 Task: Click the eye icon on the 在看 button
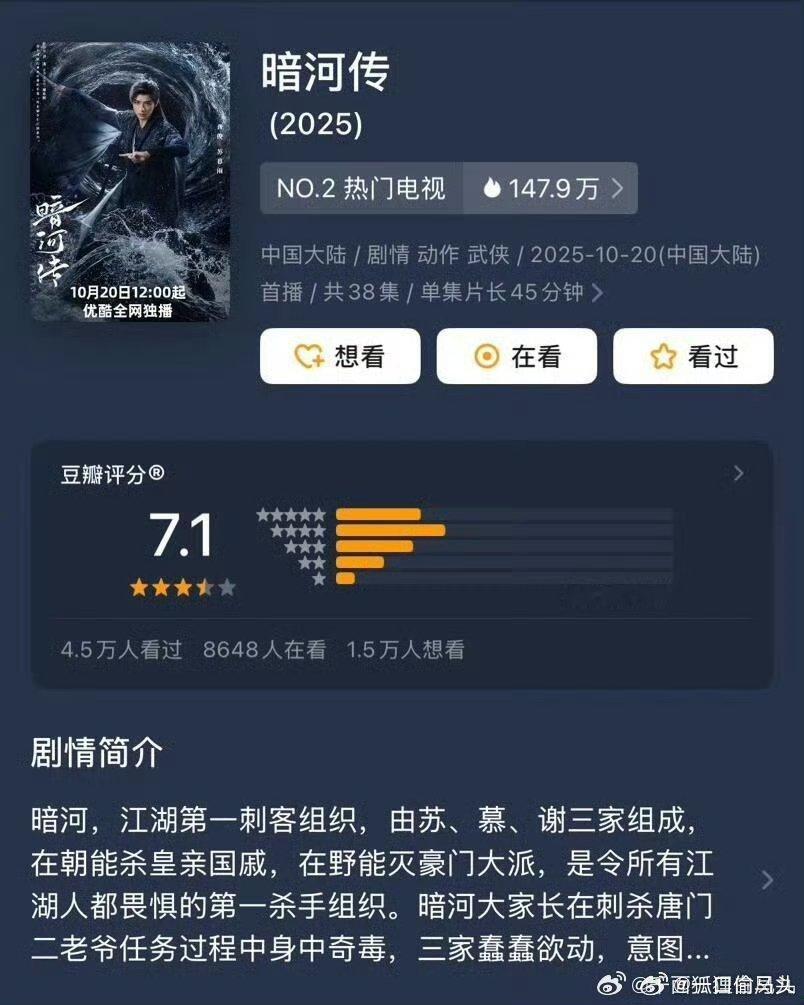pos(486,356)
